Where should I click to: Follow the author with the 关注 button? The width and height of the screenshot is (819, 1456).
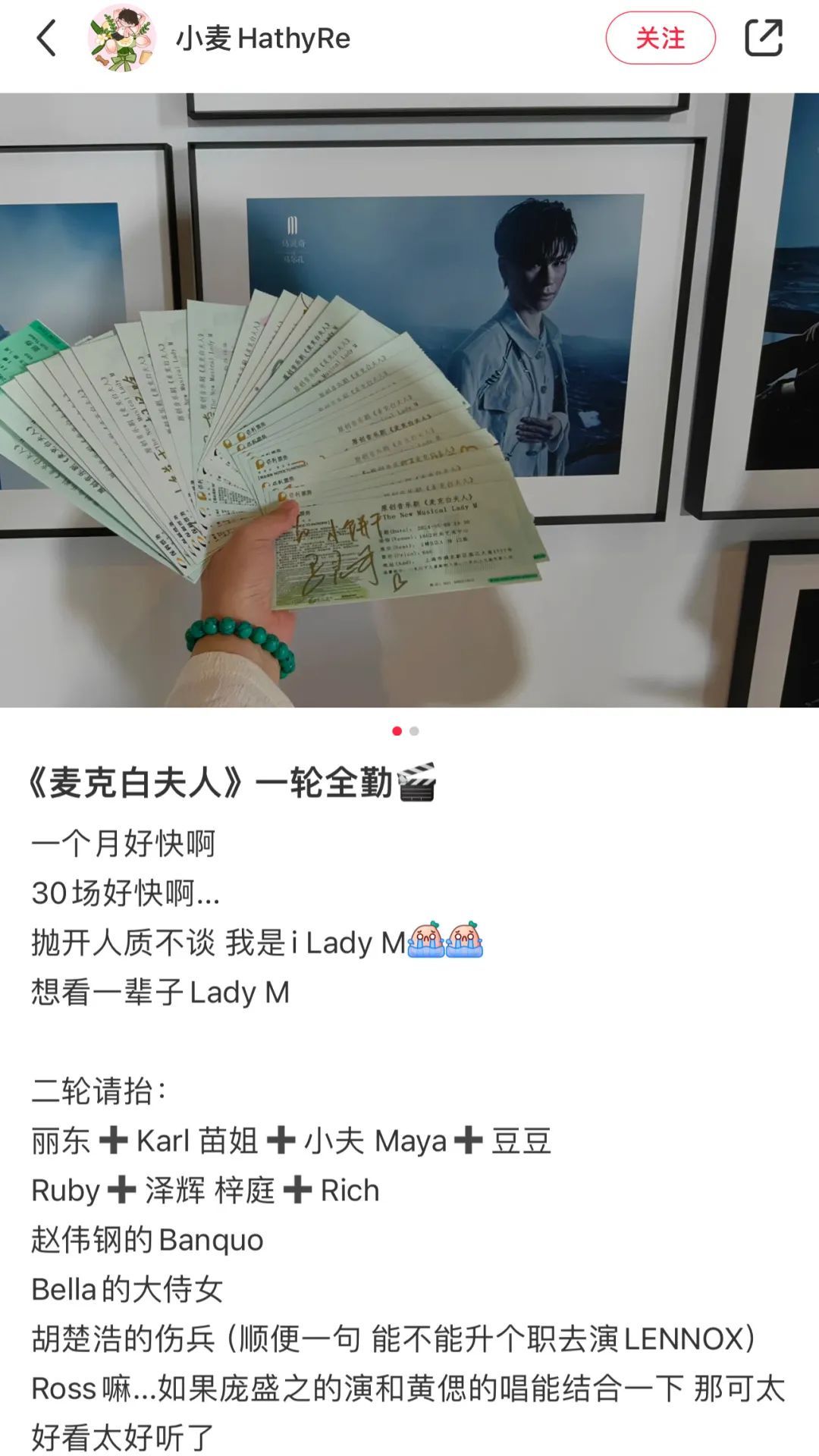(661, 38)
